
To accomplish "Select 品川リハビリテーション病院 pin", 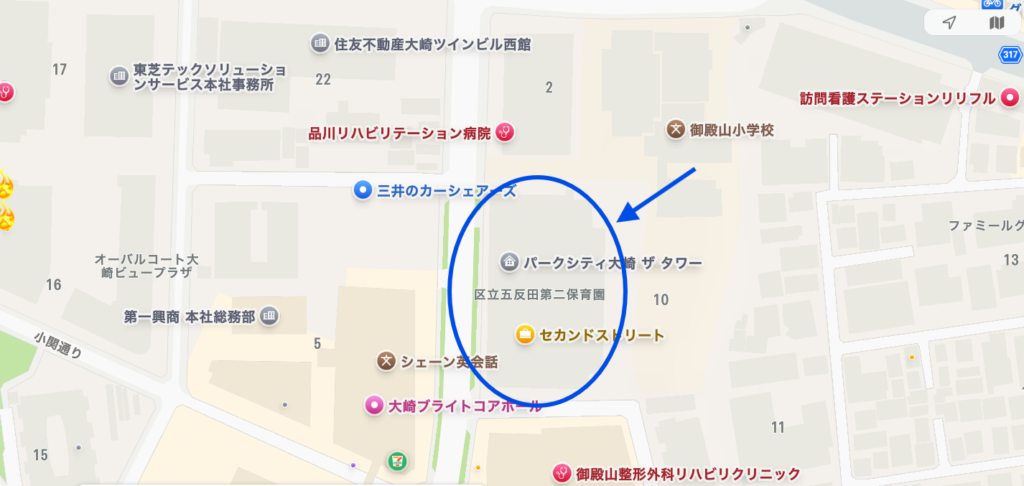I will tap(507, 132).
